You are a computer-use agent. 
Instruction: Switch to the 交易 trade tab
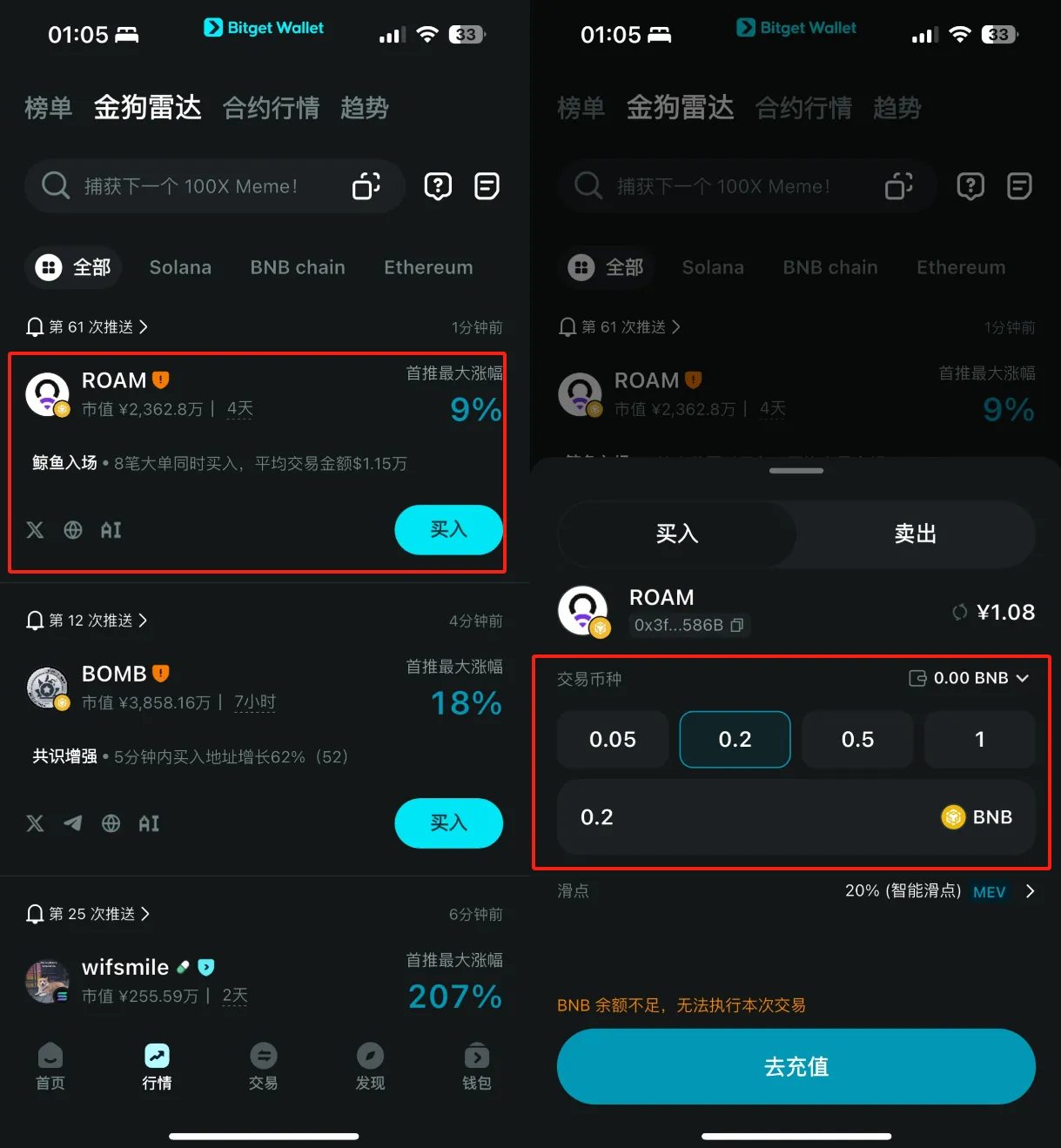pyautogui.click(x=263, y=1066)
